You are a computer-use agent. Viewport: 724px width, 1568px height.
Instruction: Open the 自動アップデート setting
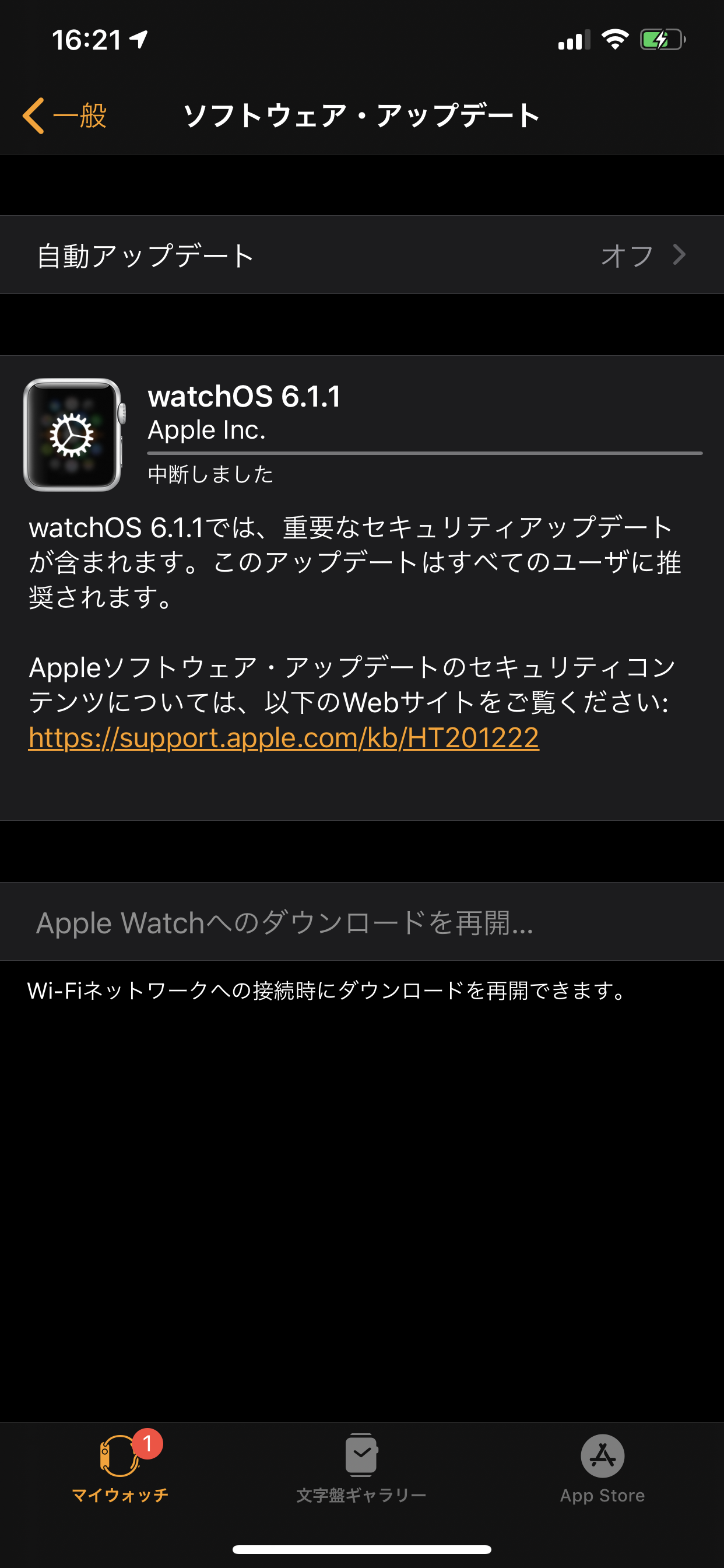pyautogui.click(x=361, y=255)
